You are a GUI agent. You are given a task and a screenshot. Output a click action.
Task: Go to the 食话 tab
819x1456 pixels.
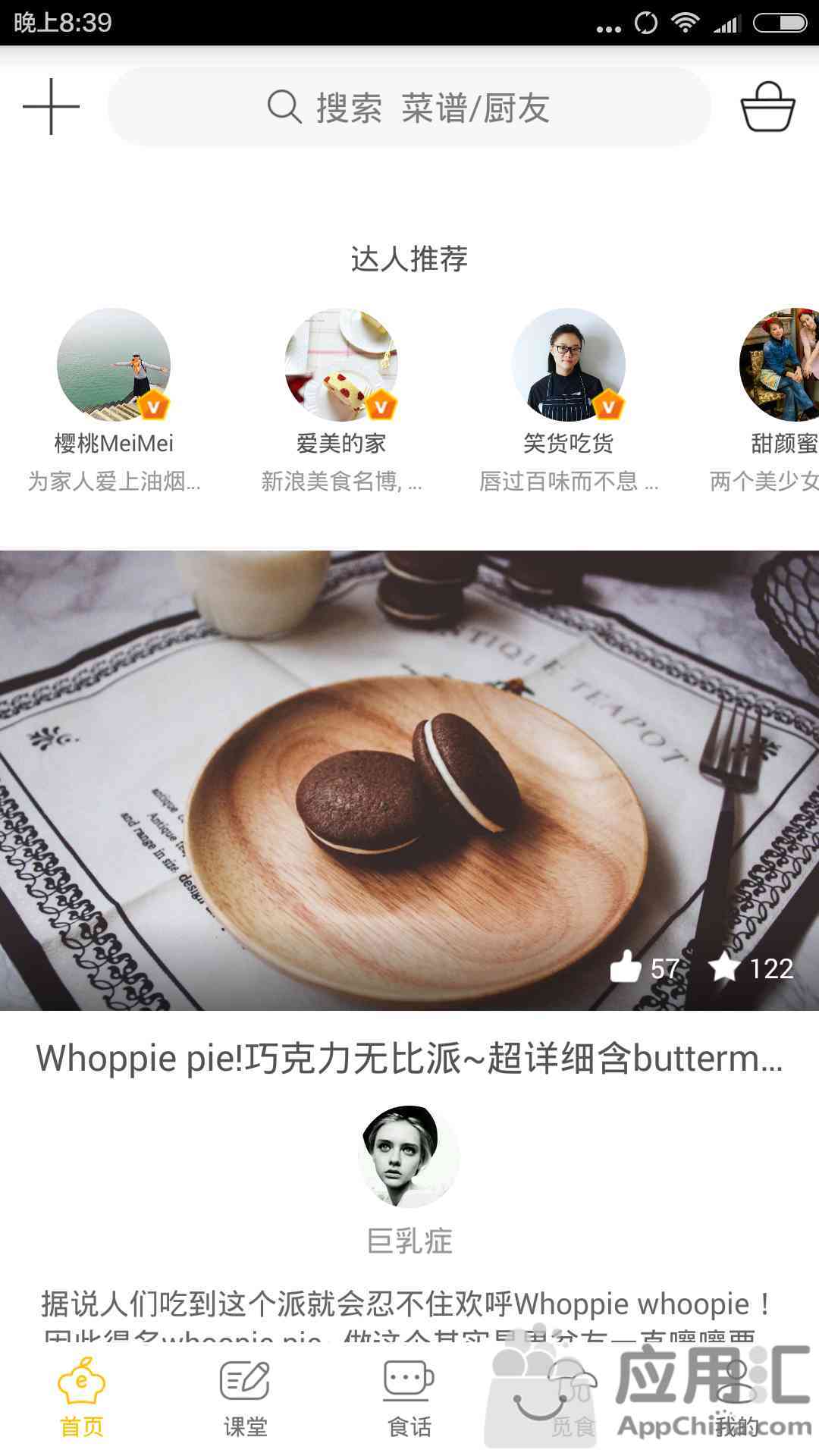click(x=409, y=1398)
